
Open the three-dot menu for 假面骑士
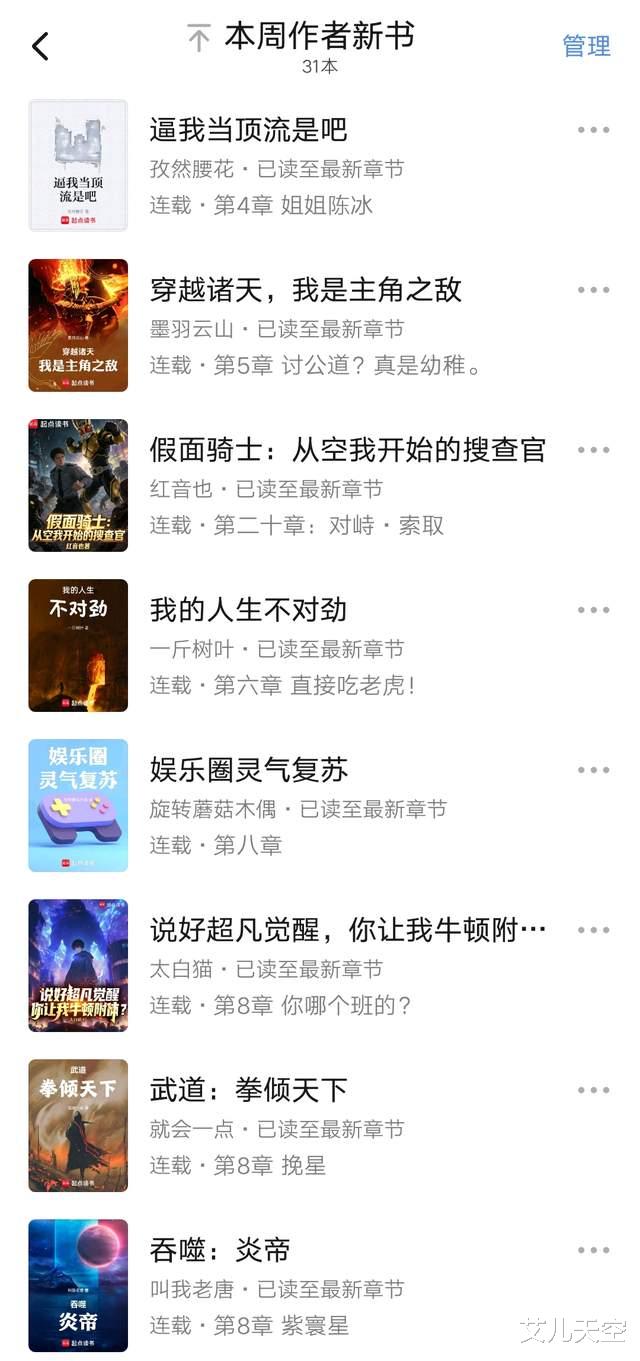point(593,450)
